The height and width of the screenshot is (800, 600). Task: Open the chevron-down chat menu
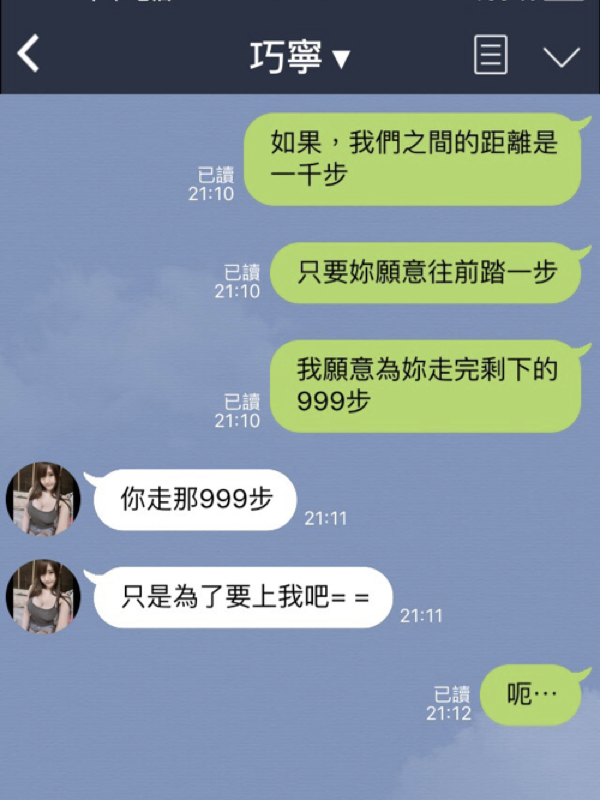click(x=561, y=56)
